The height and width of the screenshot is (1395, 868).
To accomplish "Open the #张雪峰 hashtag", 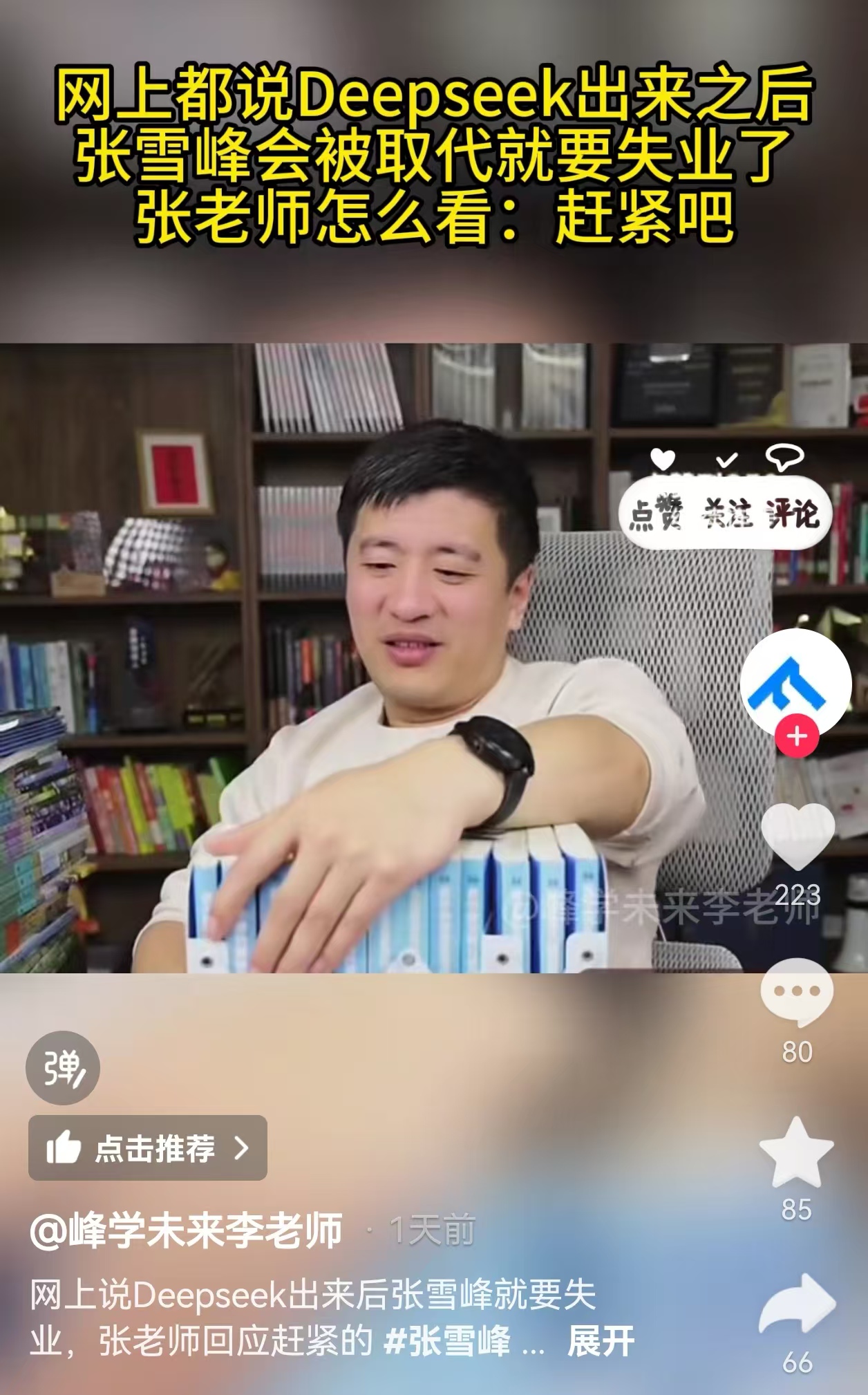I will pos(447,1342).
